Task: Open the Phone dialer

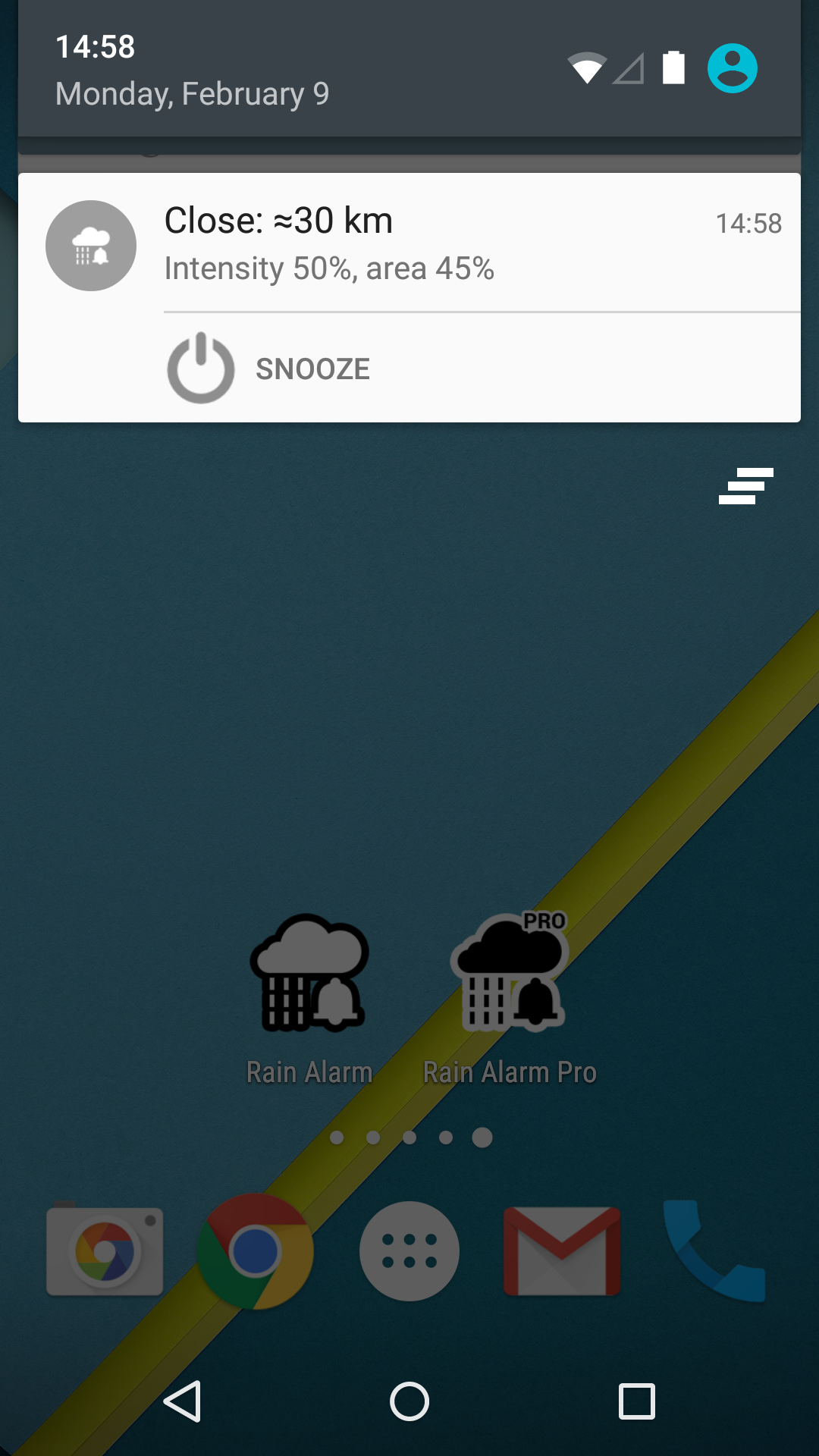Action: pyautogui.click(x=714, y=1251)
